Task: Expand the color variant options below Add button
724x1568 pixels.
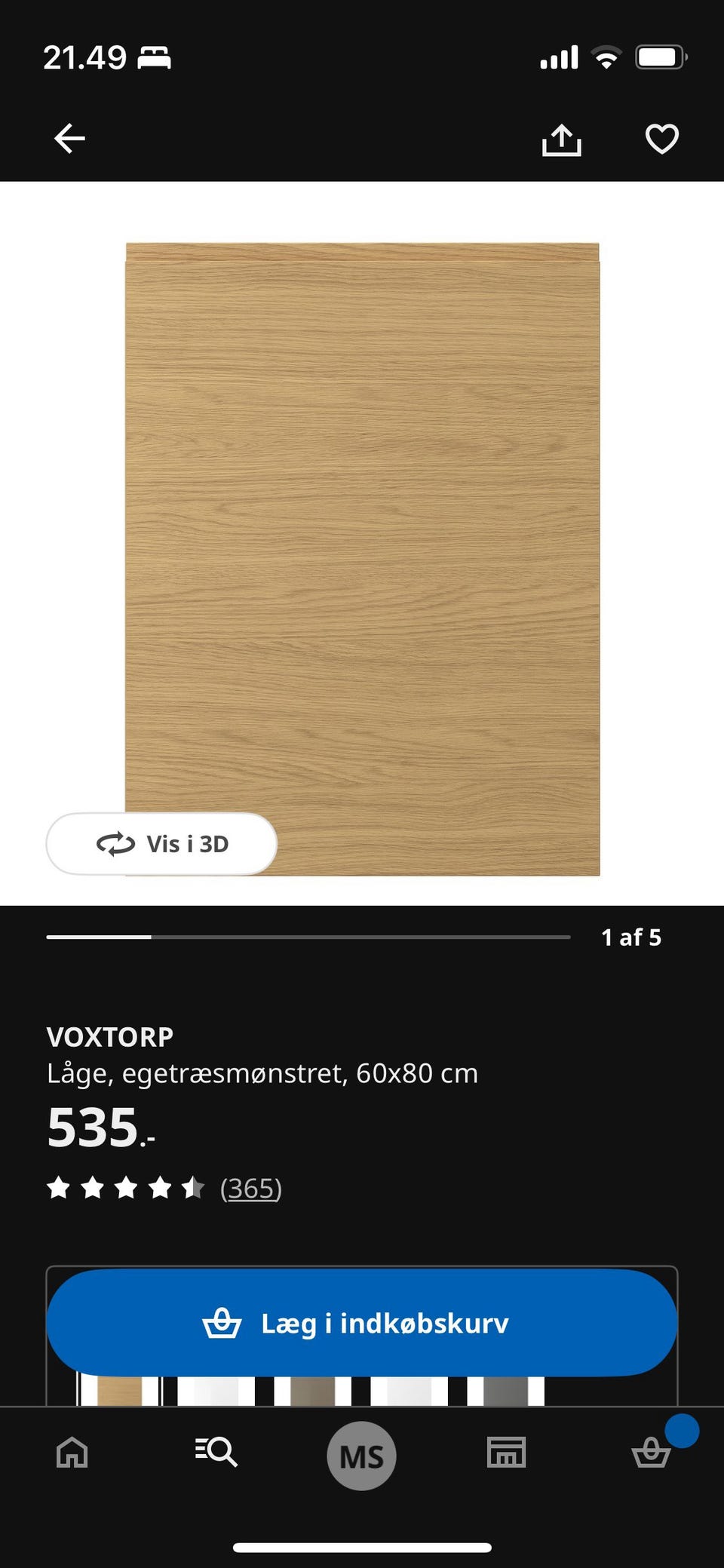Action: click(362, 1394)
